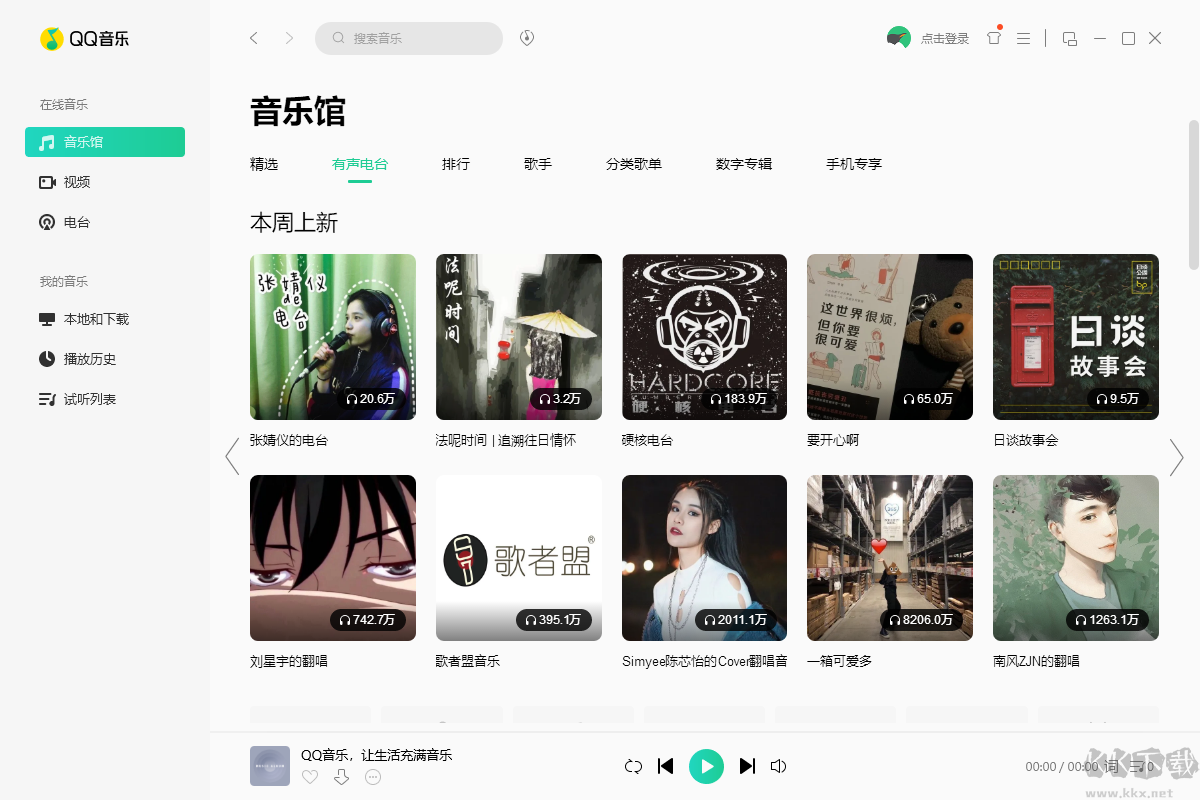Switch to the 精选 tab

(x=264, y=164)
